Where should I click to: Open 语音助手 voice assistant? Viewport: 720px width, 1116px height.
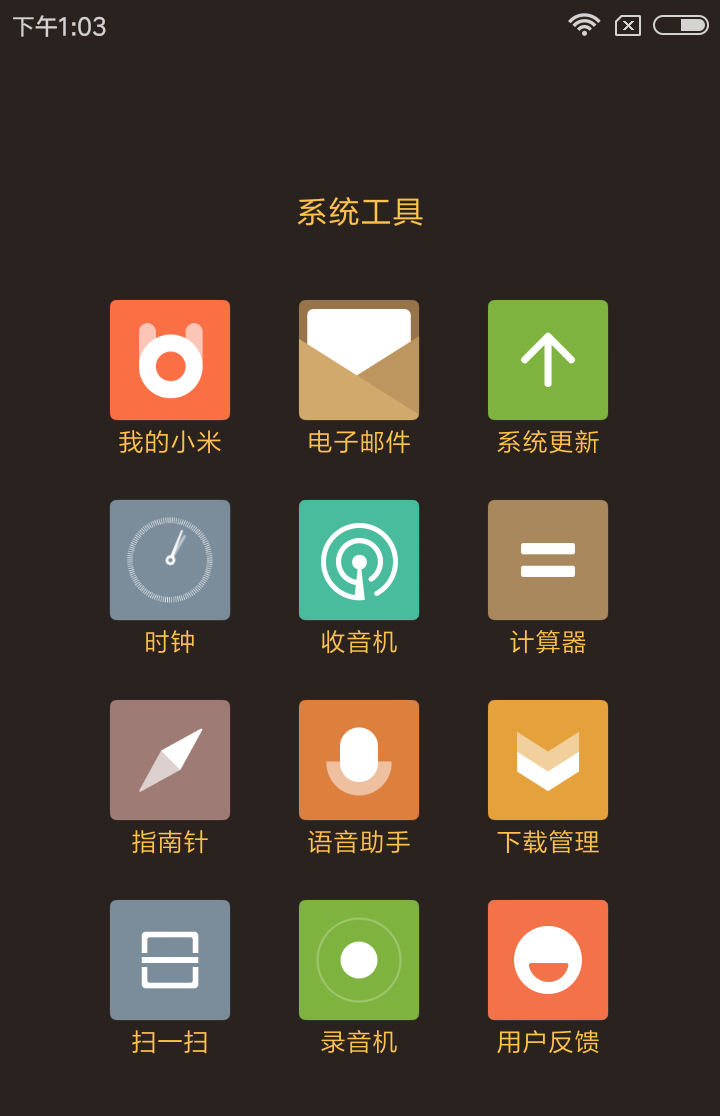coord(359,760)
